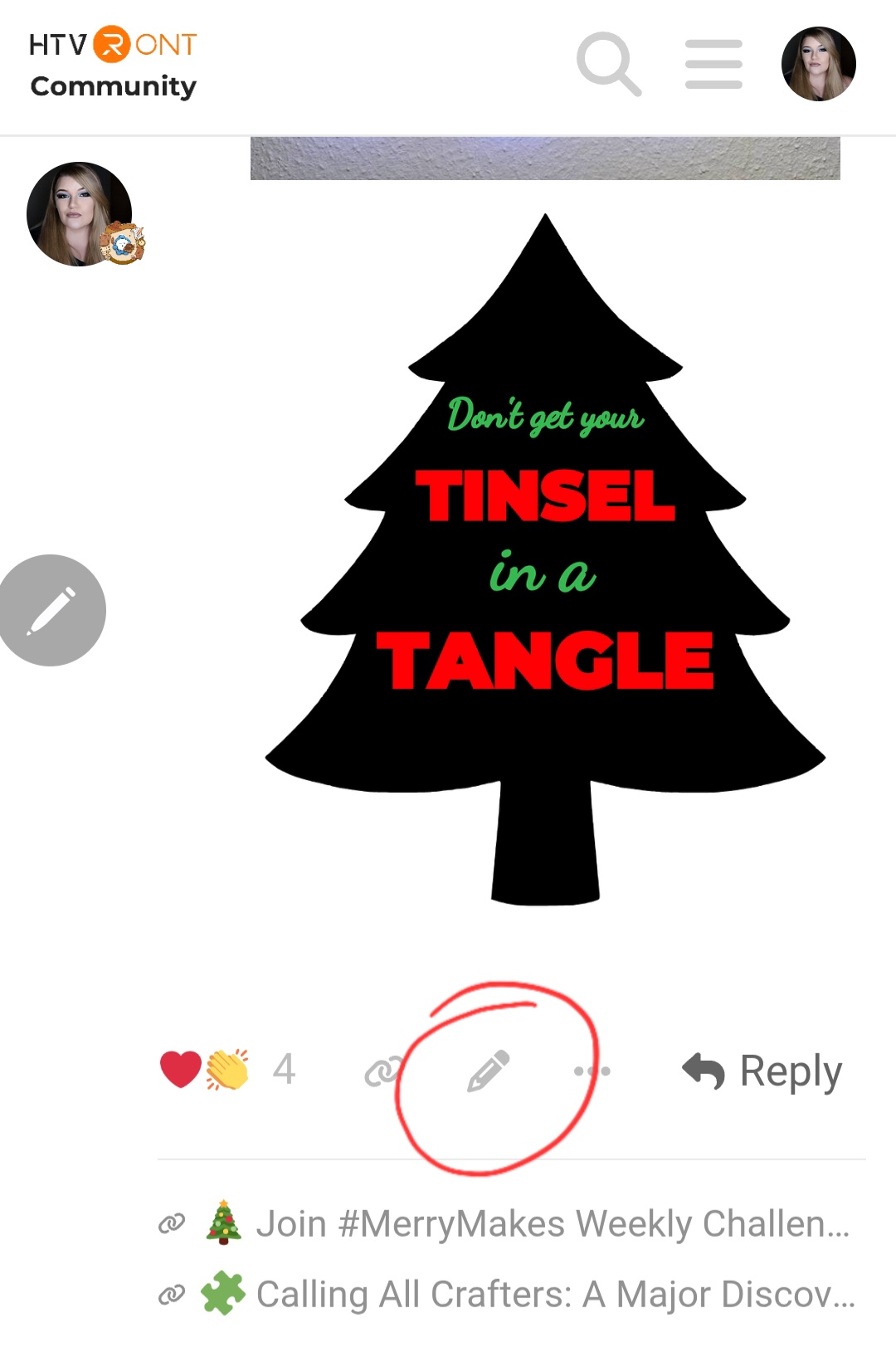Open Join #MerryMakes Weekly Challenge link
Viewport: 896px width, 1357px height.
pyautogui.click(x=552, y=1224)
